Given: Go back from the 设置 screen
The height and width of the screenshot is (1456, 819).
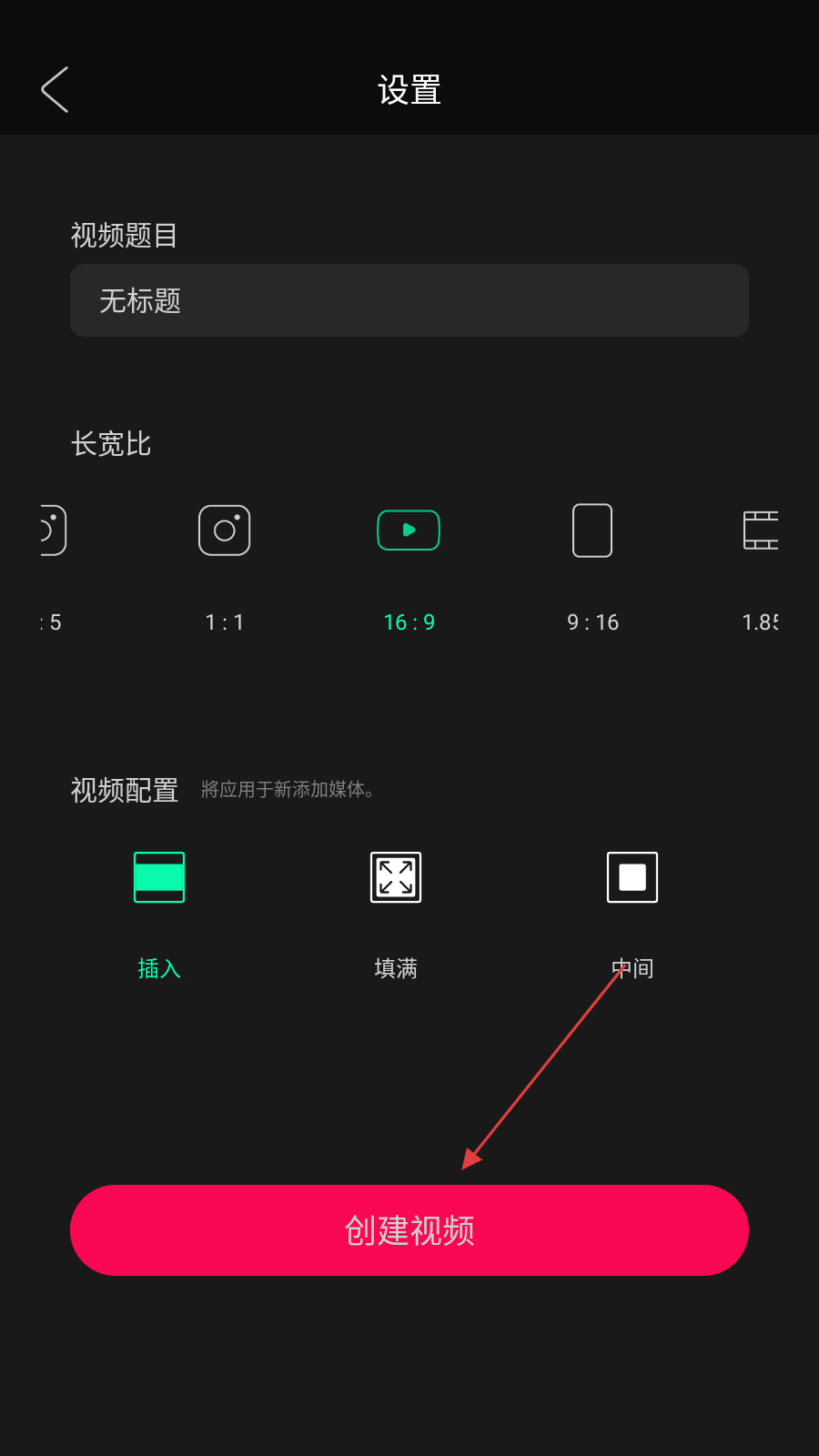Looking at the screenshot, I should tap(56, 90).
